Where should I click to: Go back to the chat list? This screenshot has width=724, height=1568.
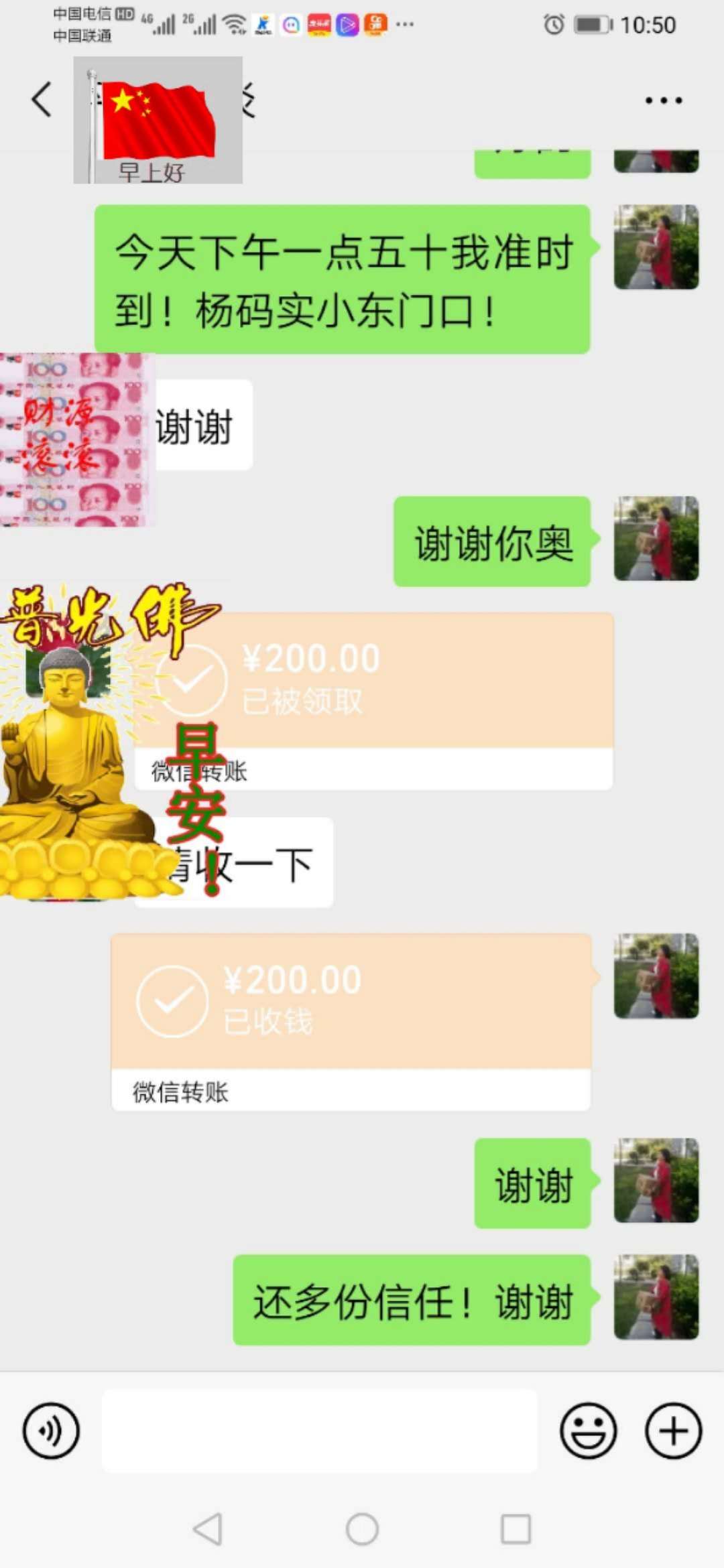click(x=42, y=100)
